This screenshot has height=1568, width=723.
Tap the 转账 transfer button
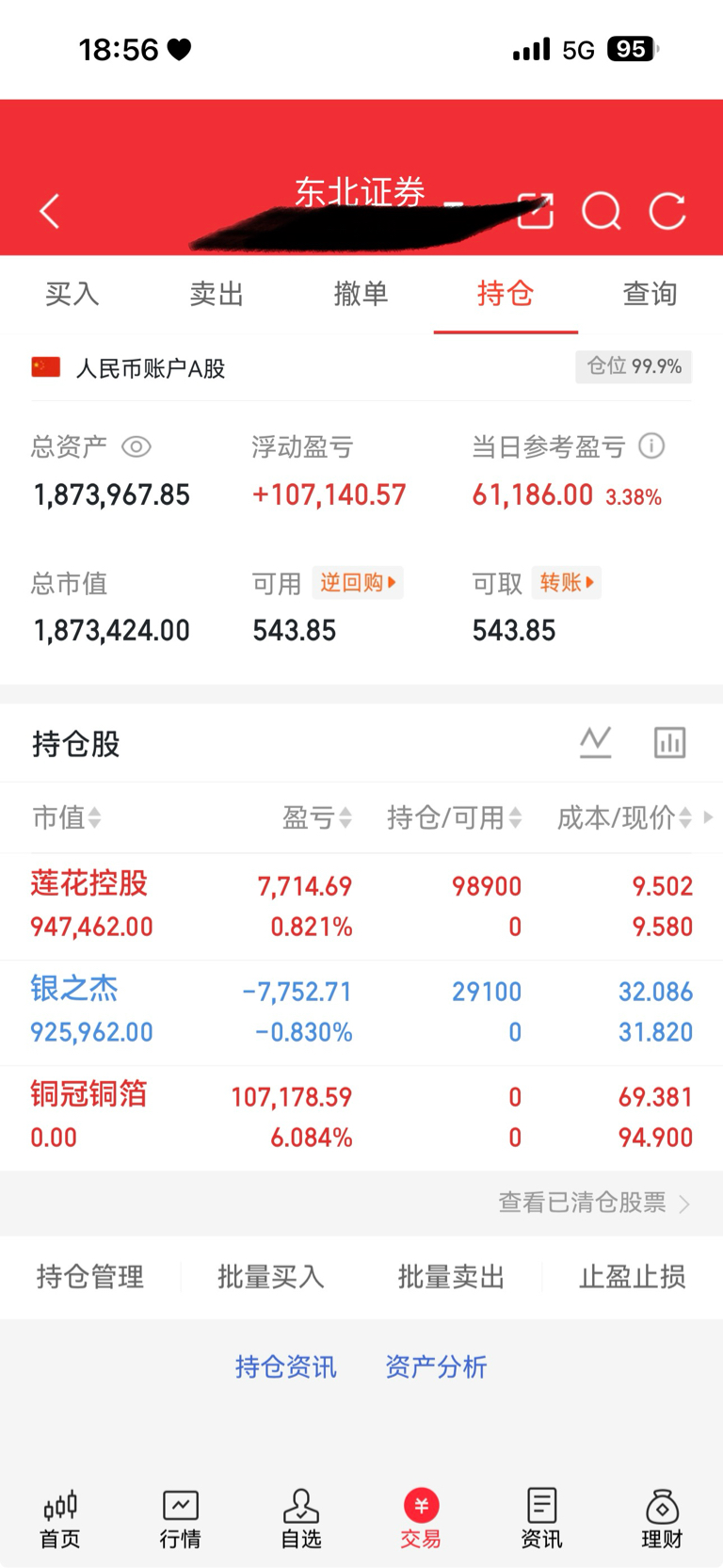(567, 583)
